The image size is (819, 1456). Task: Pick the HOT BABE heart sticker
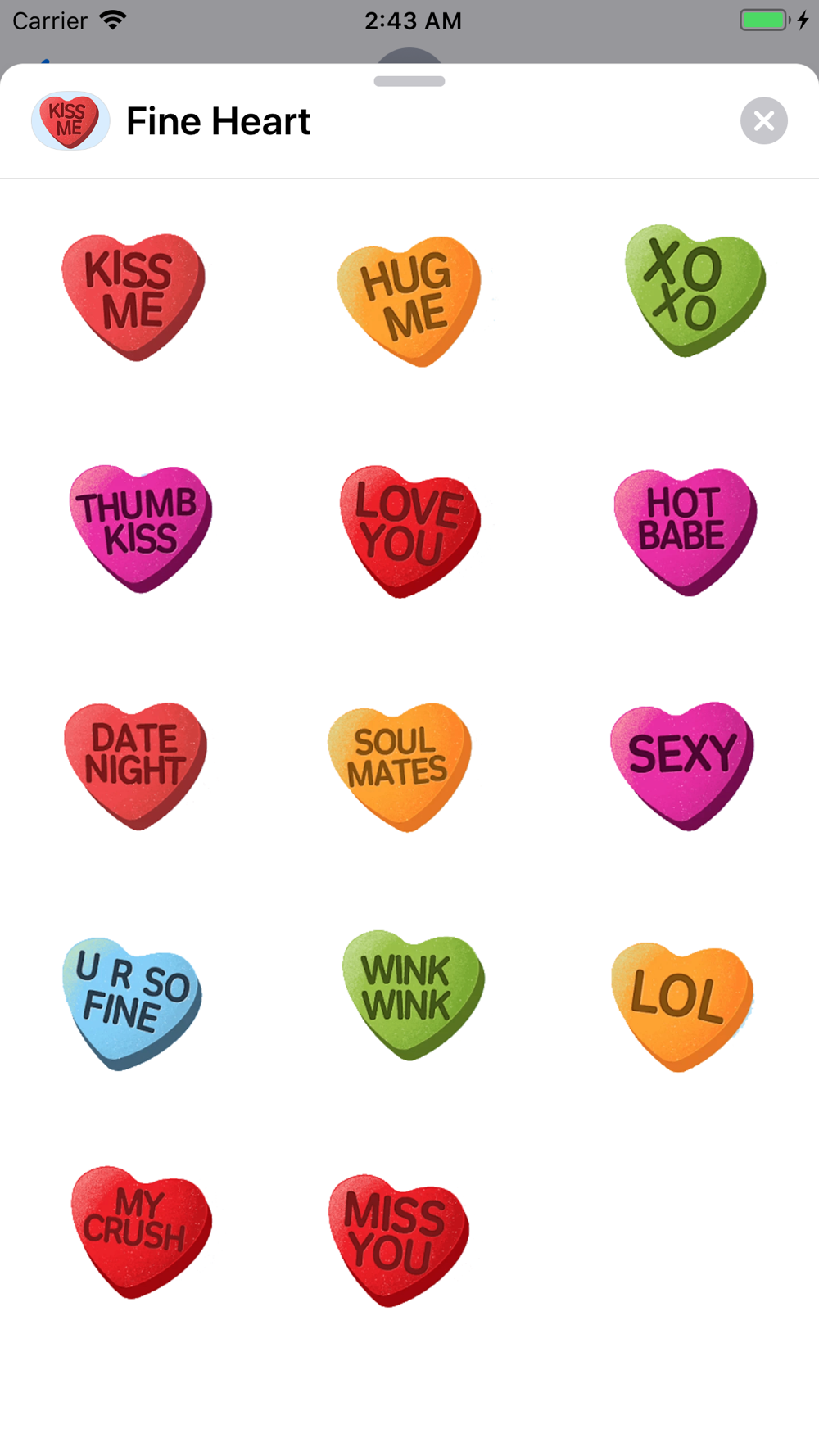click(686, 531)
